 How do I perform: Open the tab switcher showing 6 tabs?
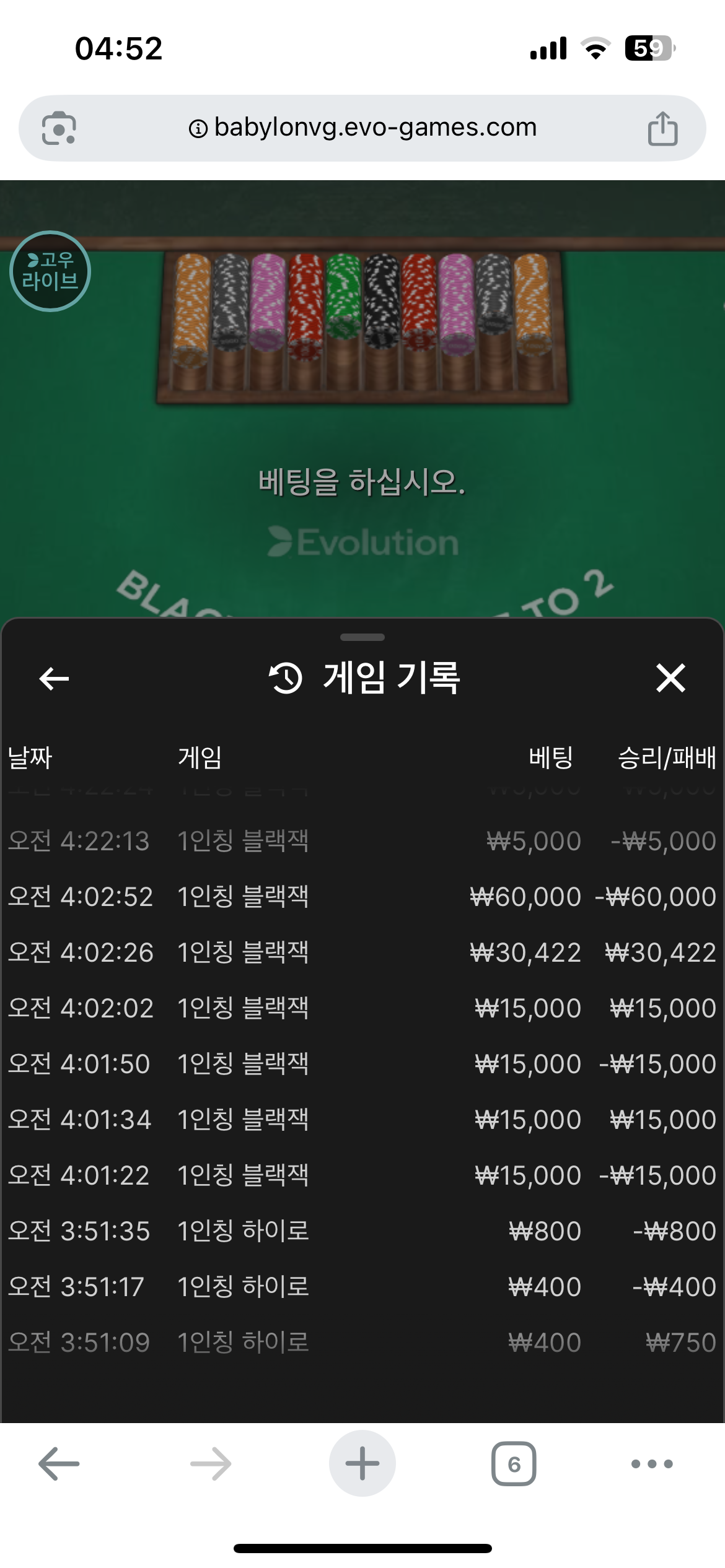point(514,1463)
